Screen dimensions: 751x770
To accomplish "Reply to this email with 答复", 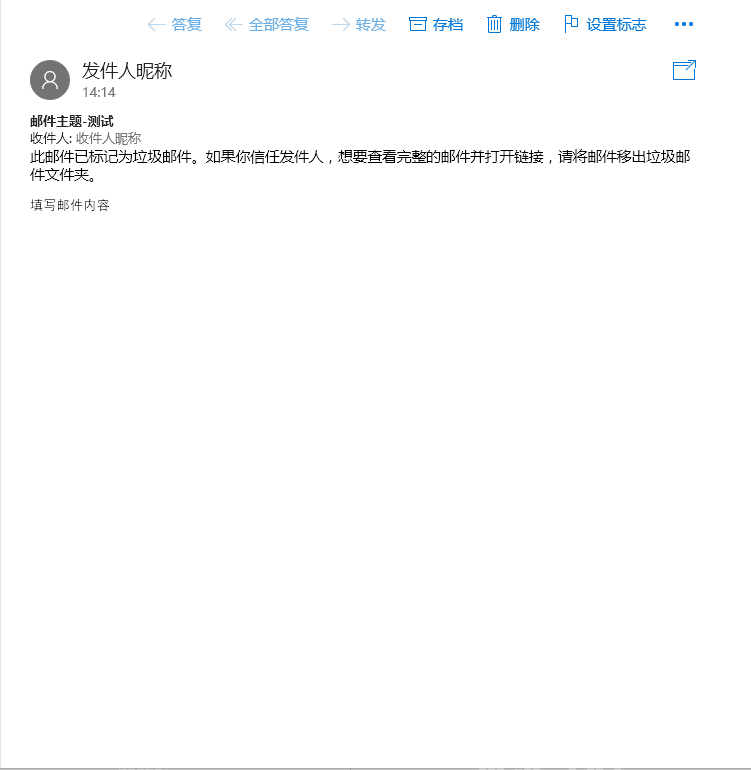I will (x=175, y=25).
